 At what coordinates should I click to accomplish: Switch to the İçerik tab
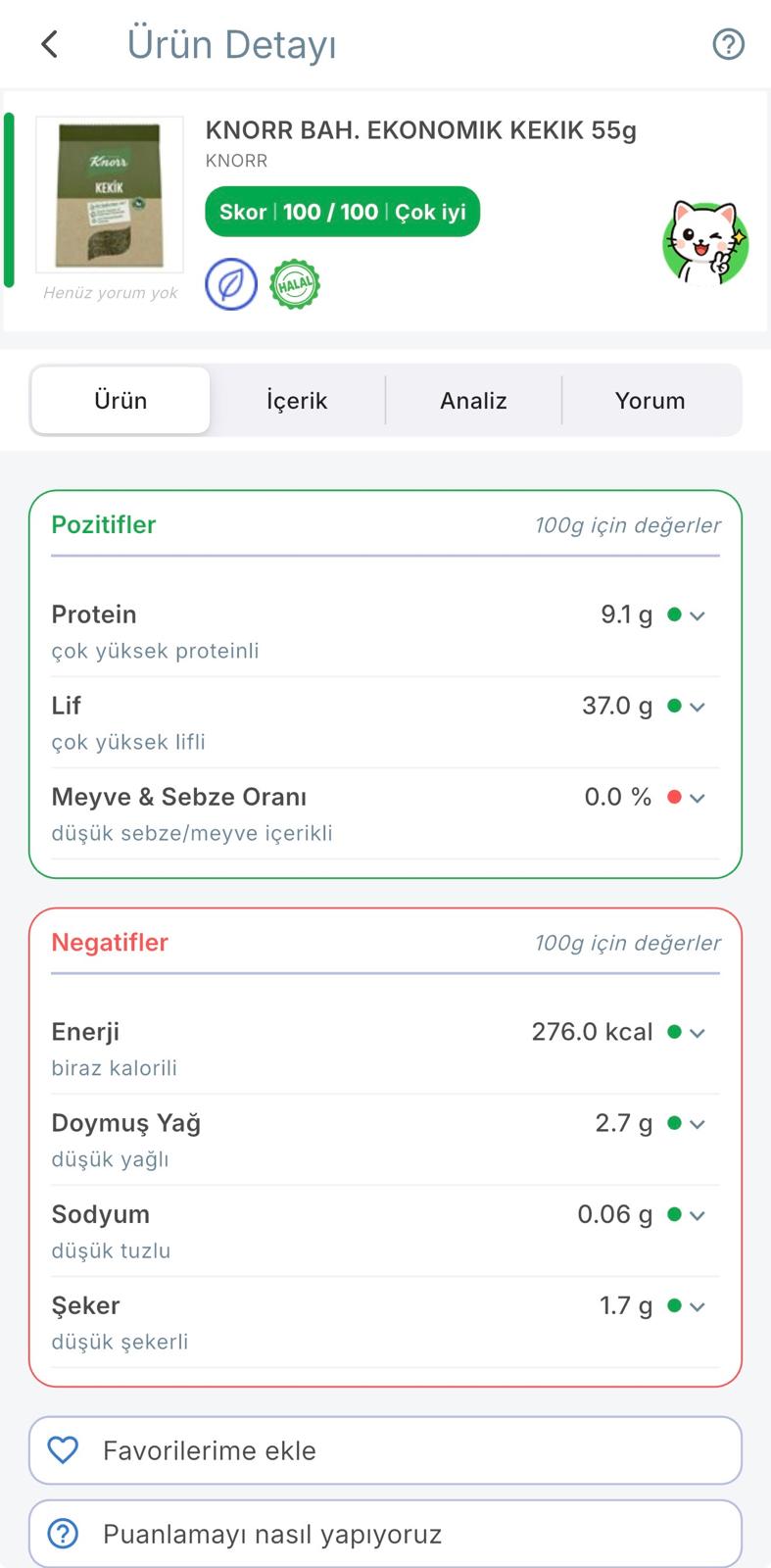click(297, 400)
